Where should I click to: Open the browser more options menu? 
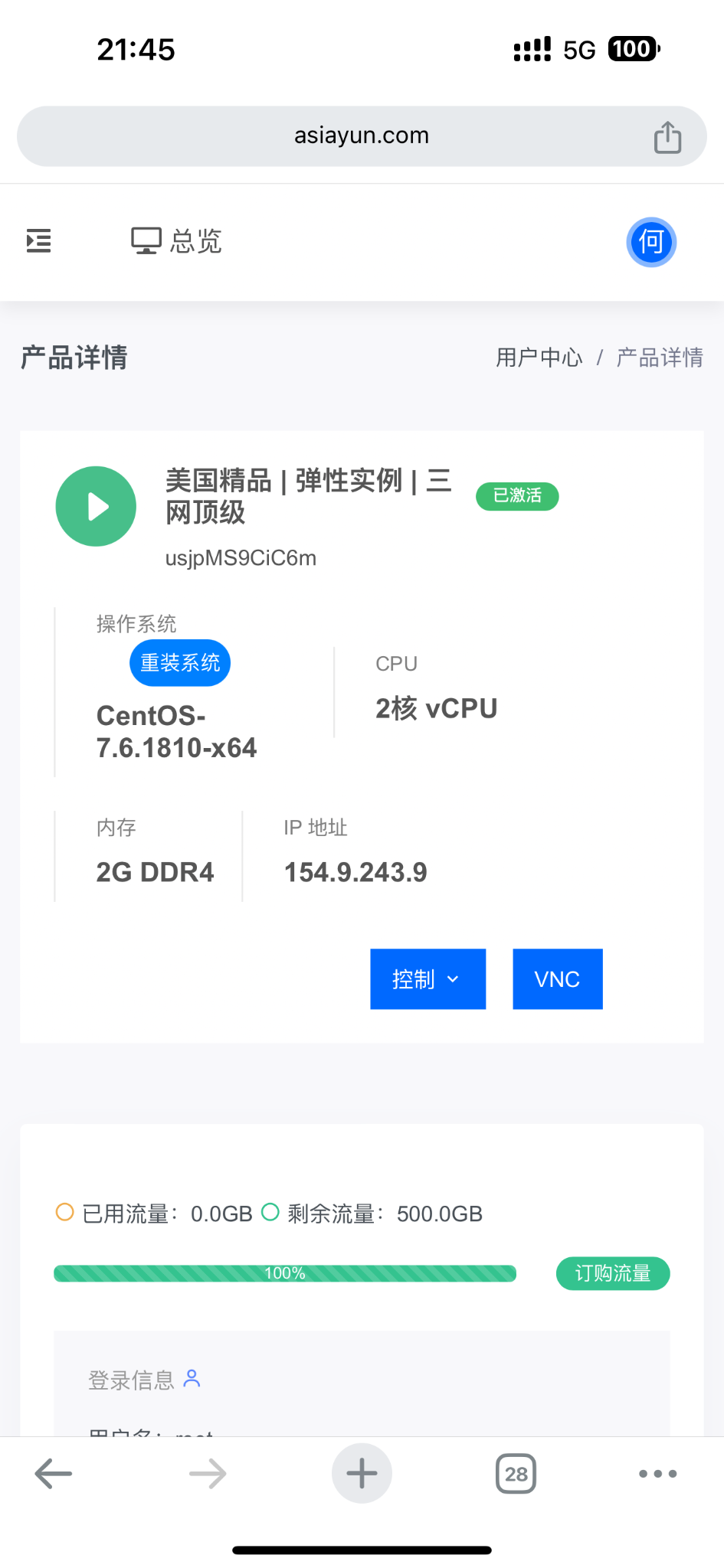(657, 1473)
